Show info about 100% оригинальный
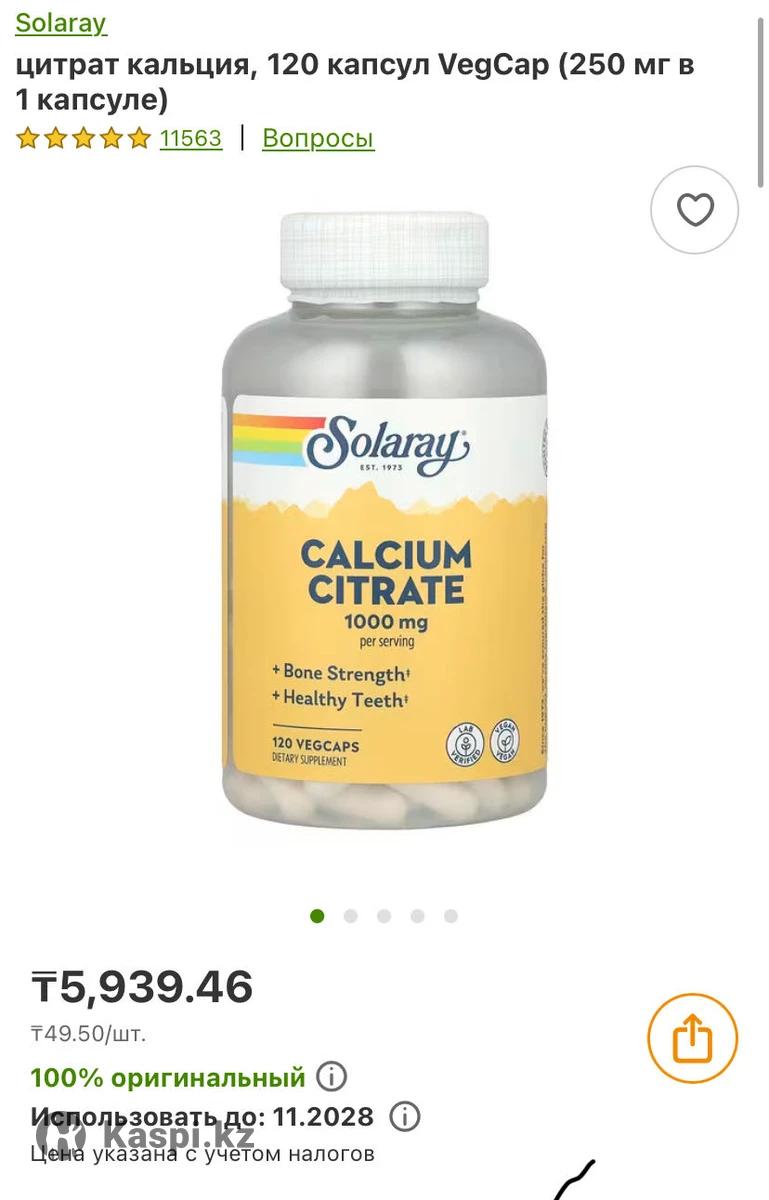 [x=332, y=1077]
